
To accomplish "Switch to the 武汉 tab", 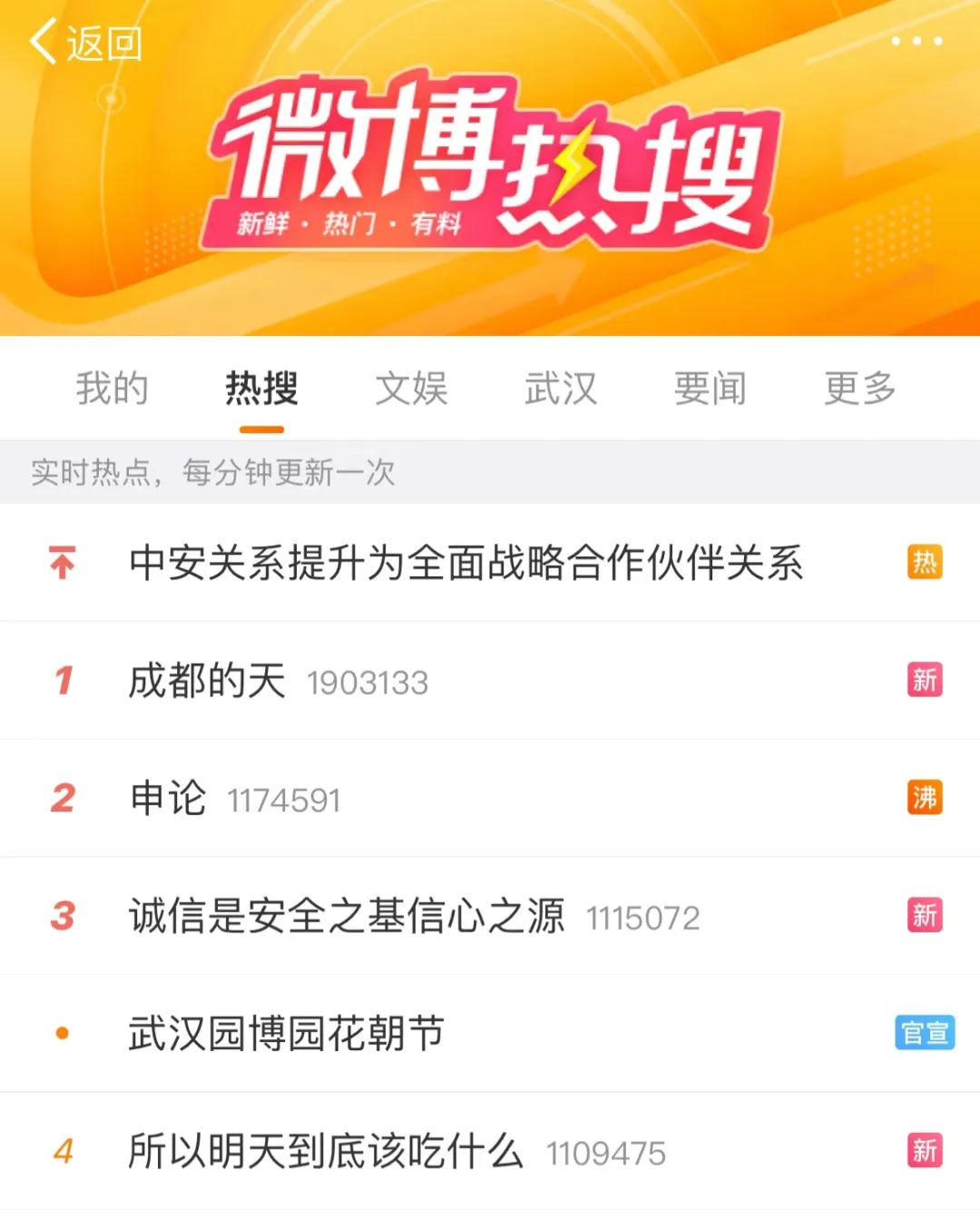I will 560,389.
